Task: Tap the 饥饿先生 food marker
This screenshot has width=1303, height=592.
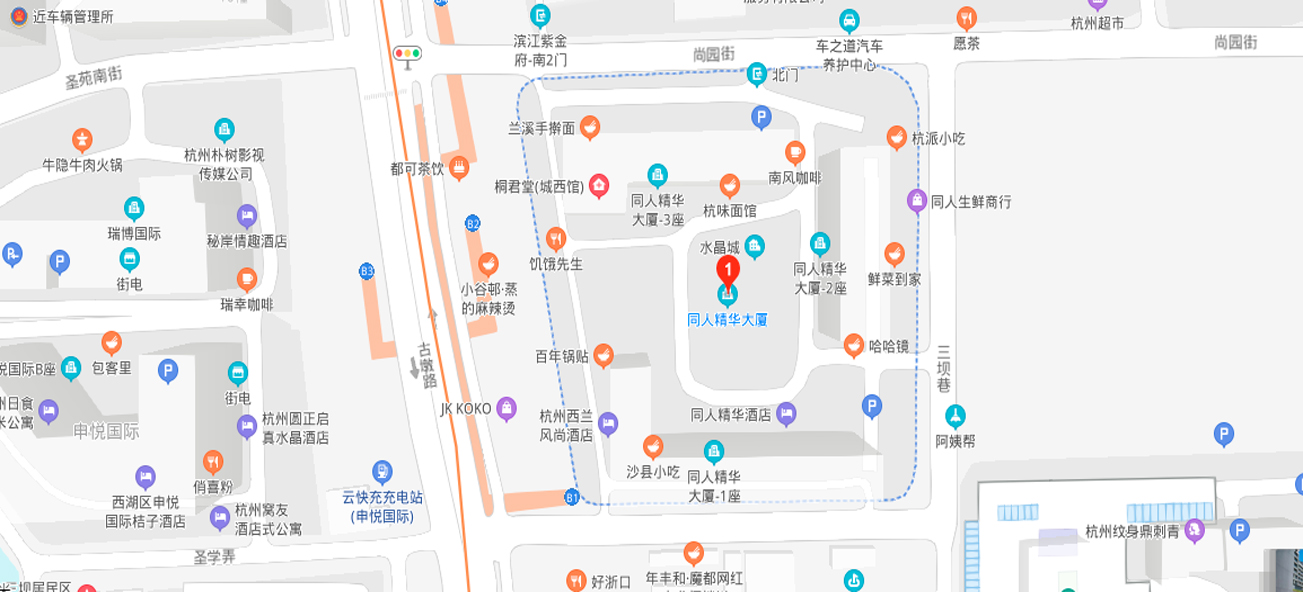Action: tap(556, 239)
